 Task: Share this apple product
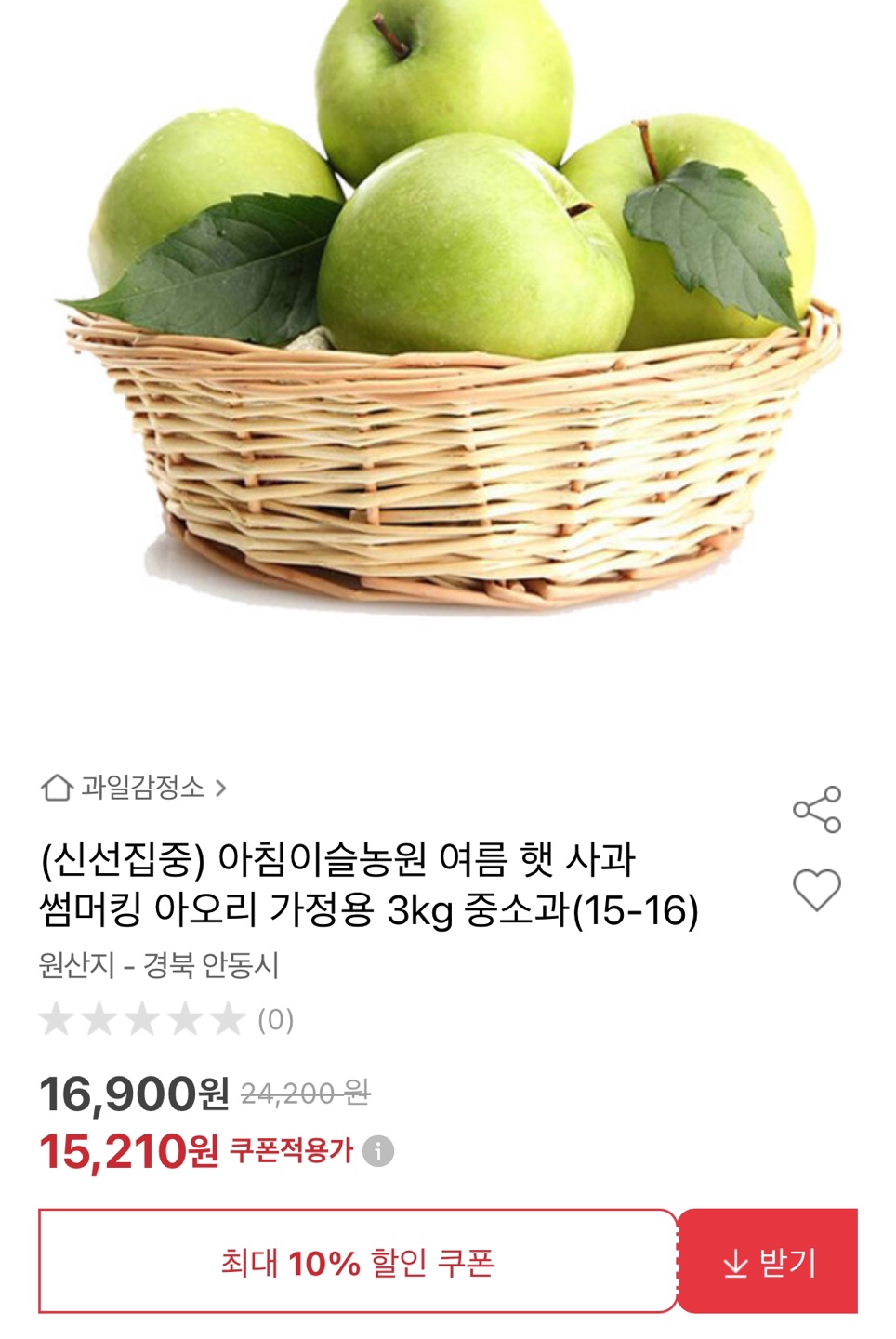pos(817,809)
